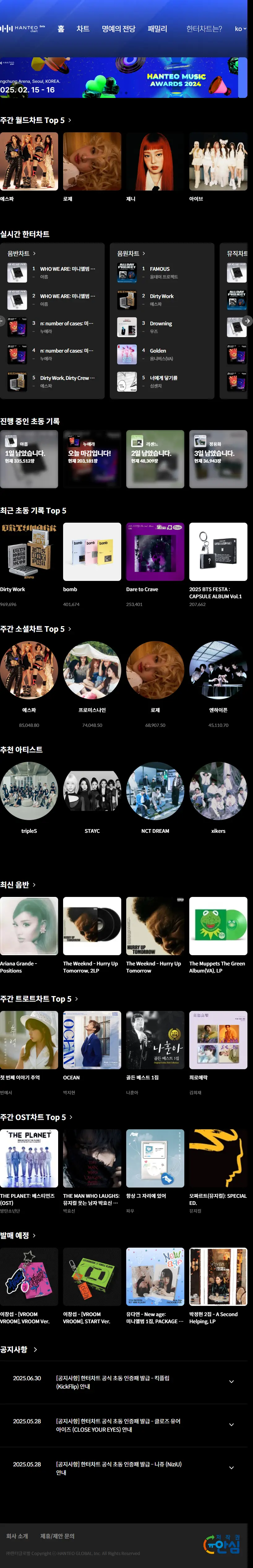This screenshot has width=253, height=1568.
Task: Select FAMOUS in the 음원차트 list
Action: click(x=159, y=268)
